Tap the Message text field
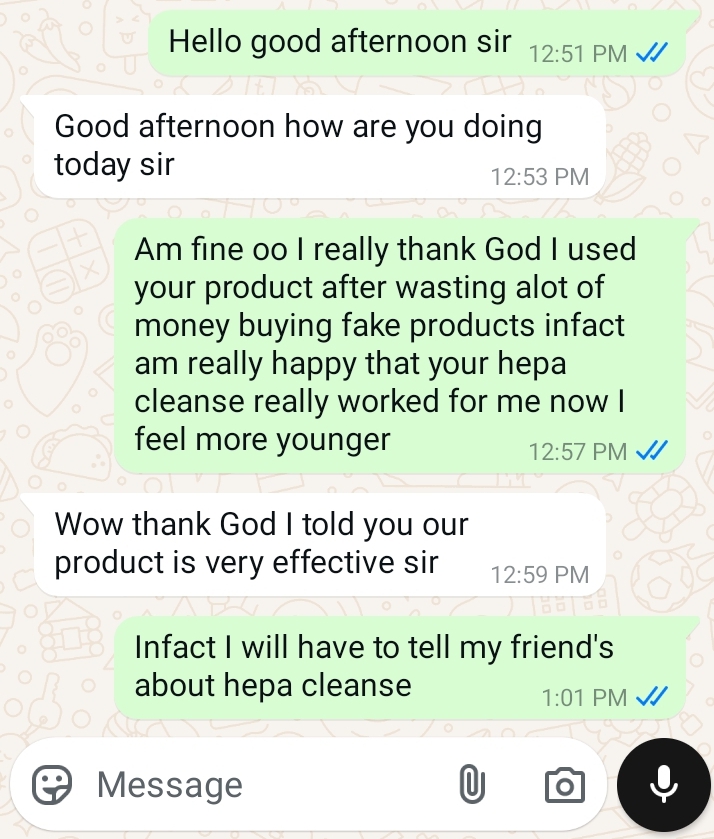Viewport: 714px width, 839px height. point(268,784)
